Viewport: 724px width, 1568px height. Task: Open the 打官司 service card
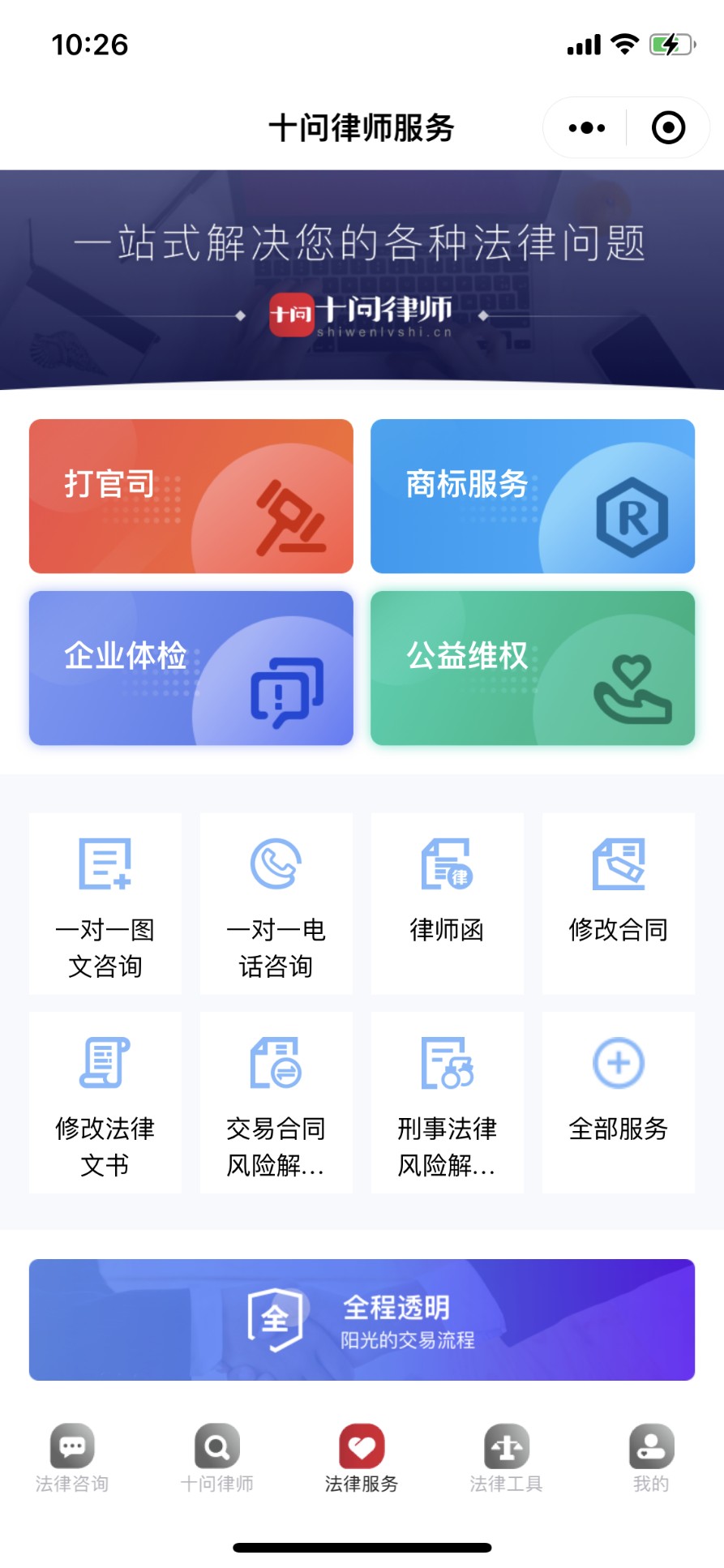tap(191, 496)
